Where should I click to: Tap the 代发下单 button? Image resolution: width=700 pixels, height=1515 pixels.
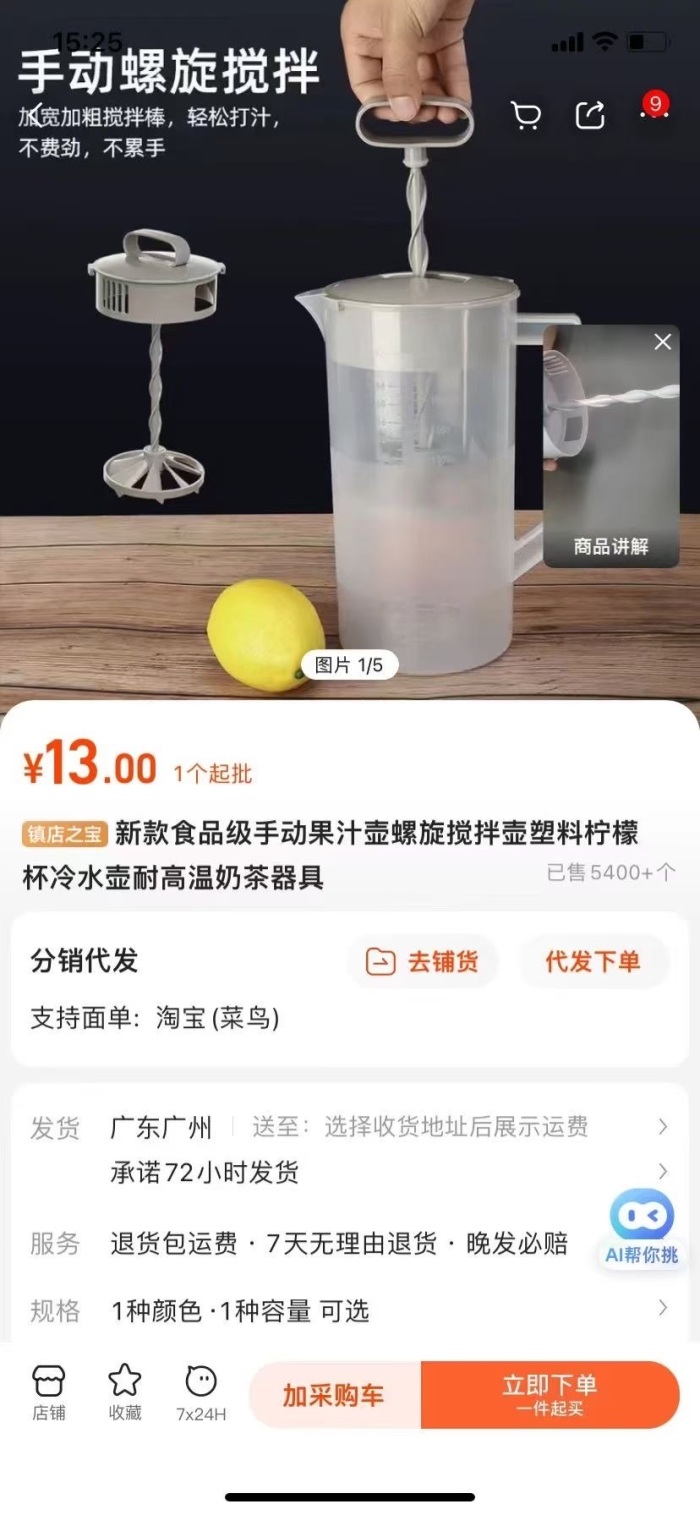coord(592,962)
